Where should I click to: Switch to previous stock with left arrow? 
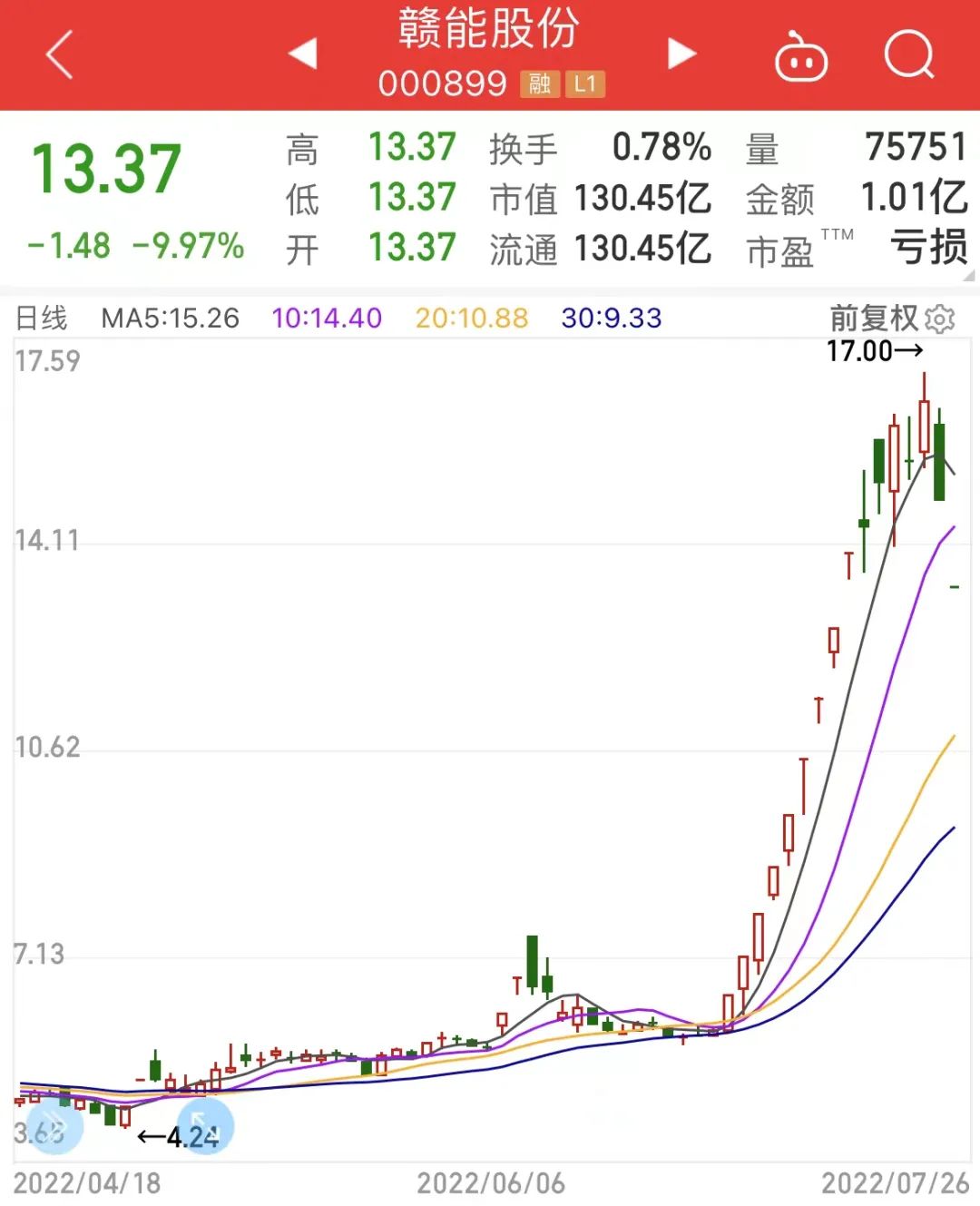(303, 54)
